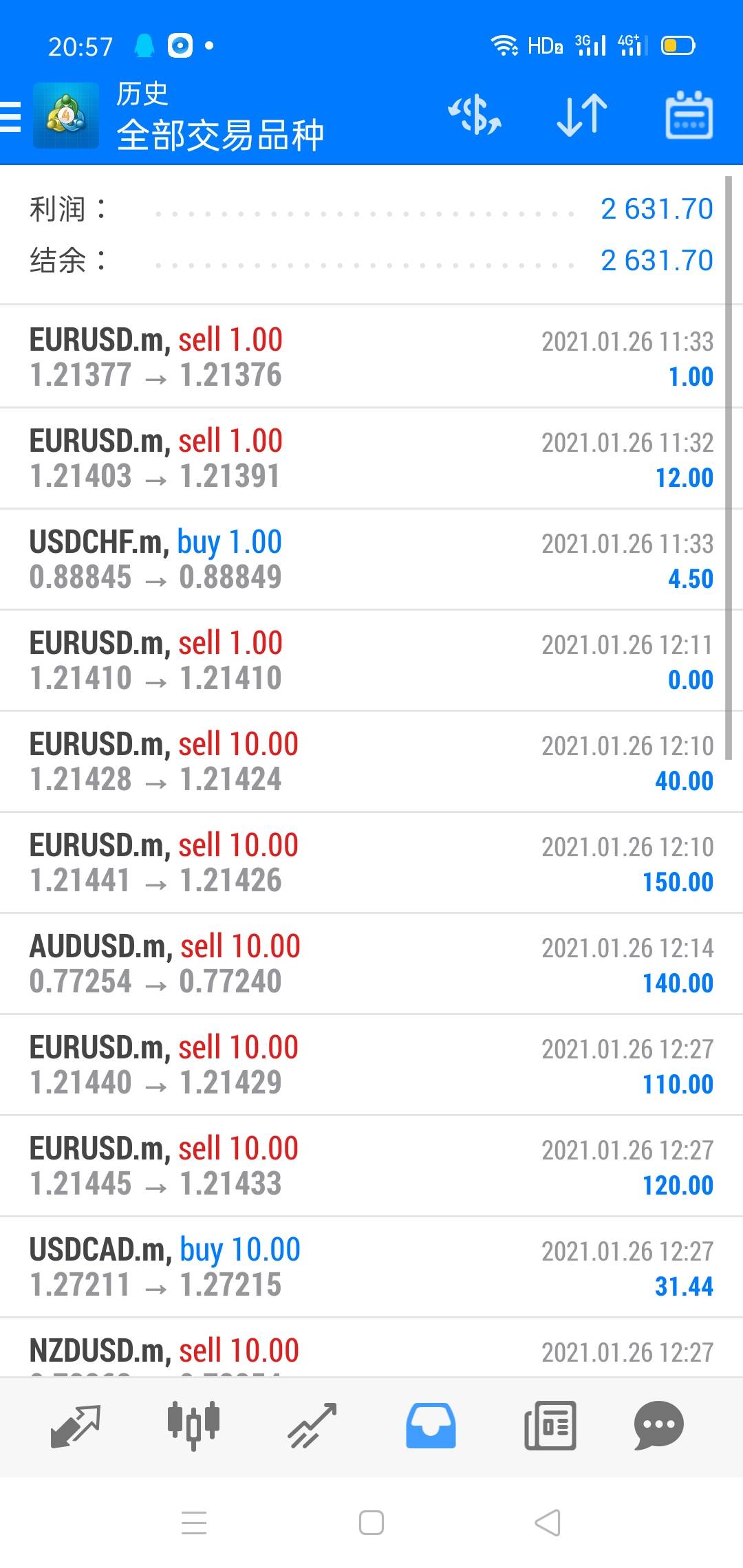Switch to the candlestick chart tab

click(x=194, y=1426)
